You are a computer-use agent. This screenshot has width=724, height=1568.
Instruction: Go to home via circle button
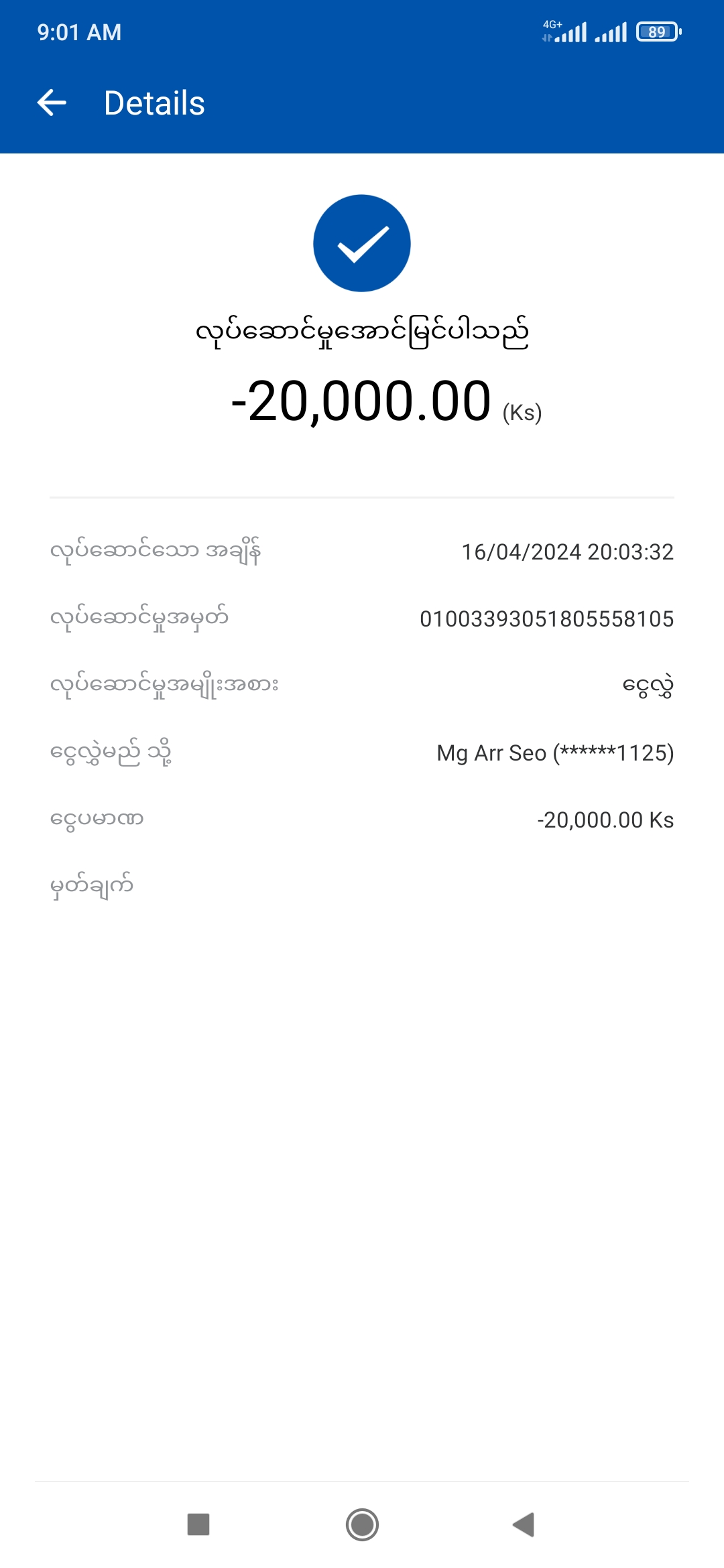coord(362,1524)
